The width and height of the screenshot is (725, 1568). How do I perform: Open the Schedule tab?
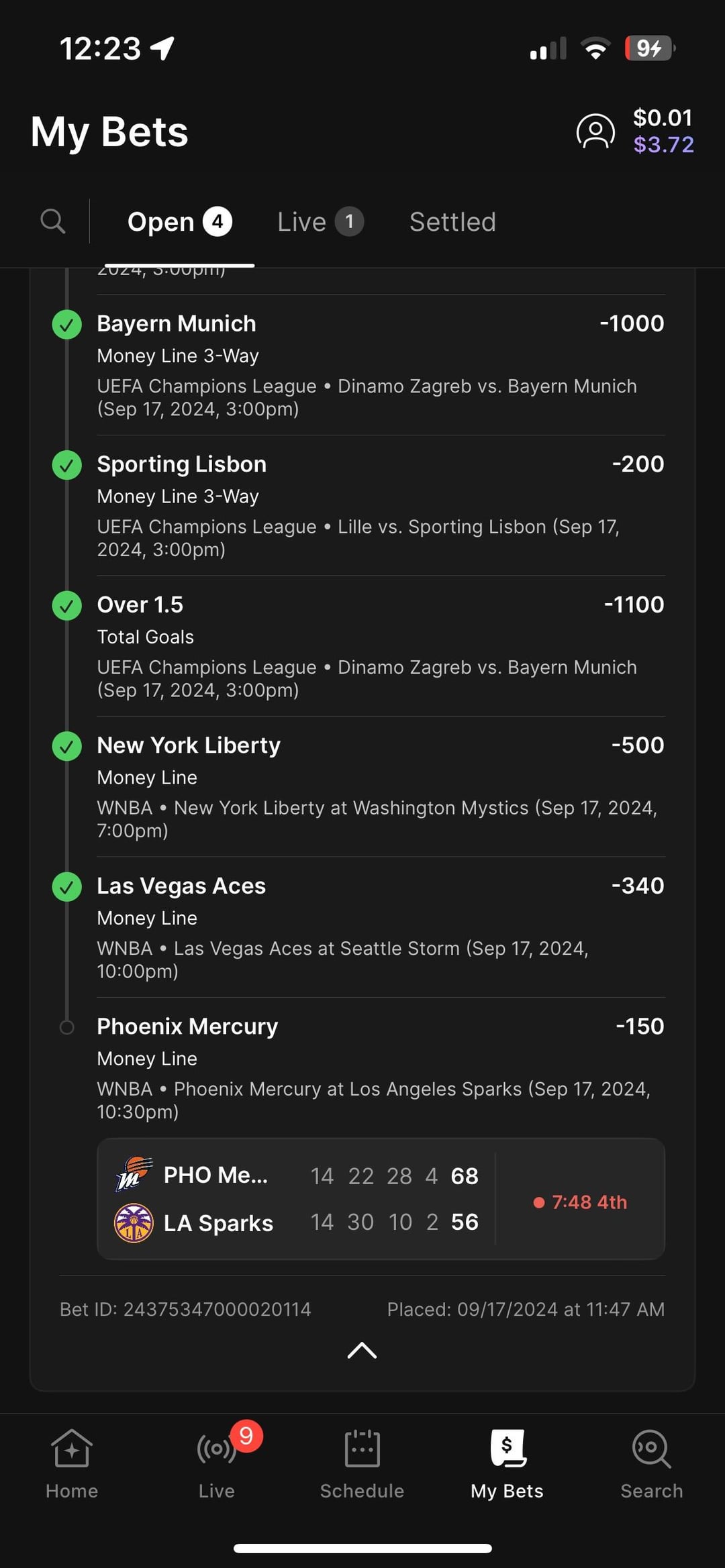[362, 1464]
